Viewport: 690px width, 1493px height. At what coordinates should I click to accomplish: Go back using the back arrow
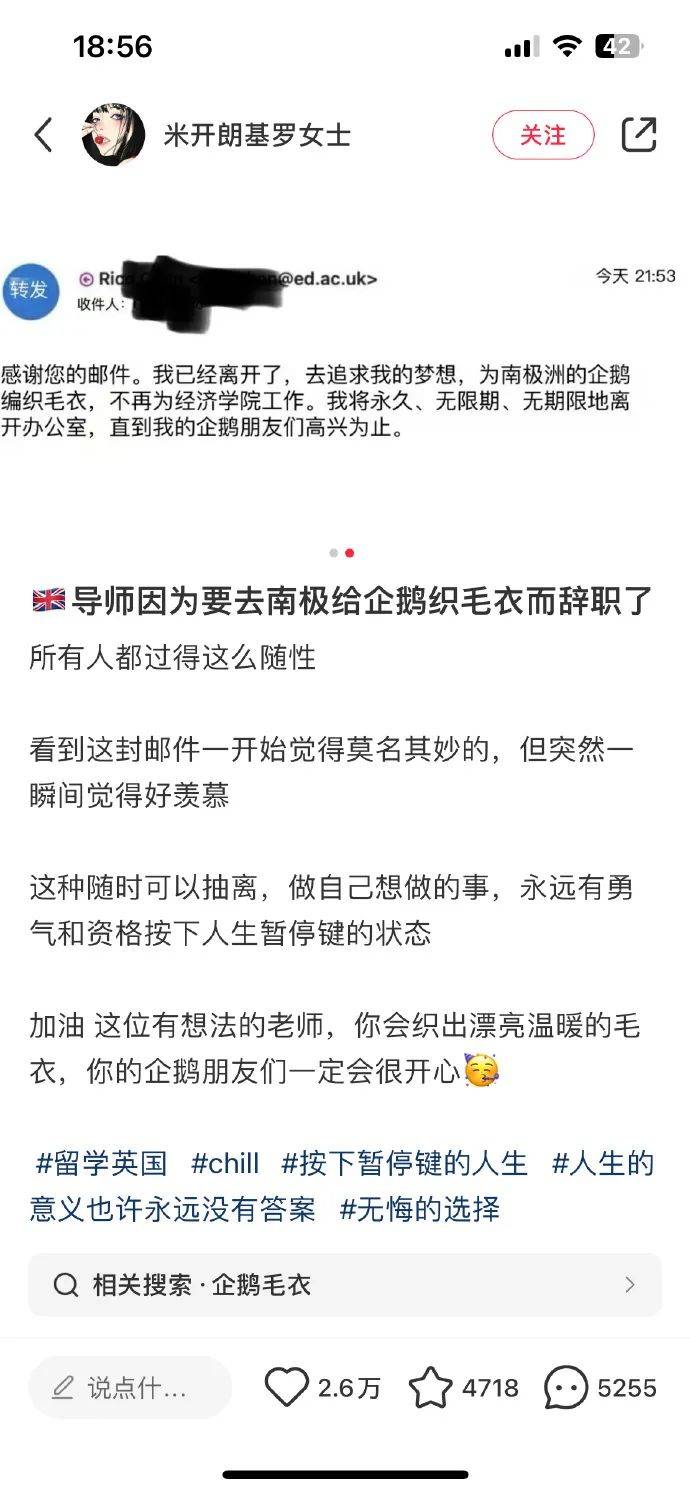(x=43, y=135)
